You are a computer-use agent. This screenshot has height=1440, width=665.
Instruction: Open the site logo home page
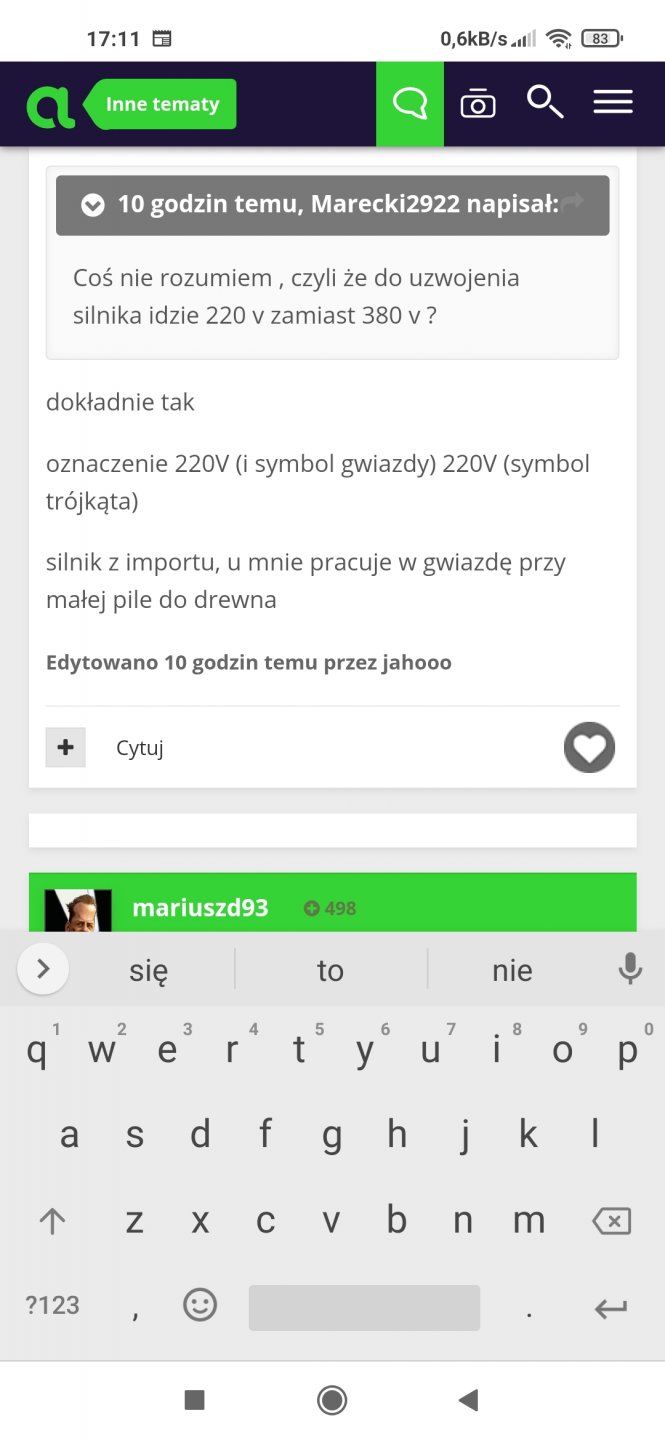(x=50, y=105)
